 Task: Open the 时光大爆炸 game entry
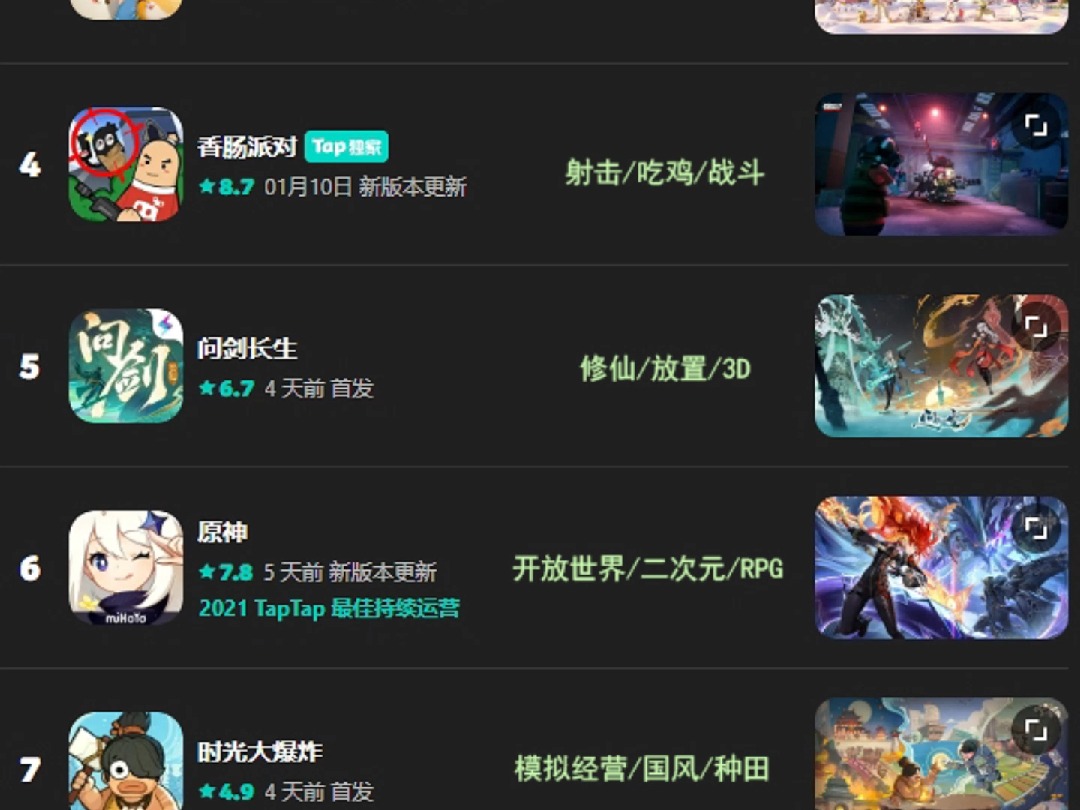click(259, 752)
